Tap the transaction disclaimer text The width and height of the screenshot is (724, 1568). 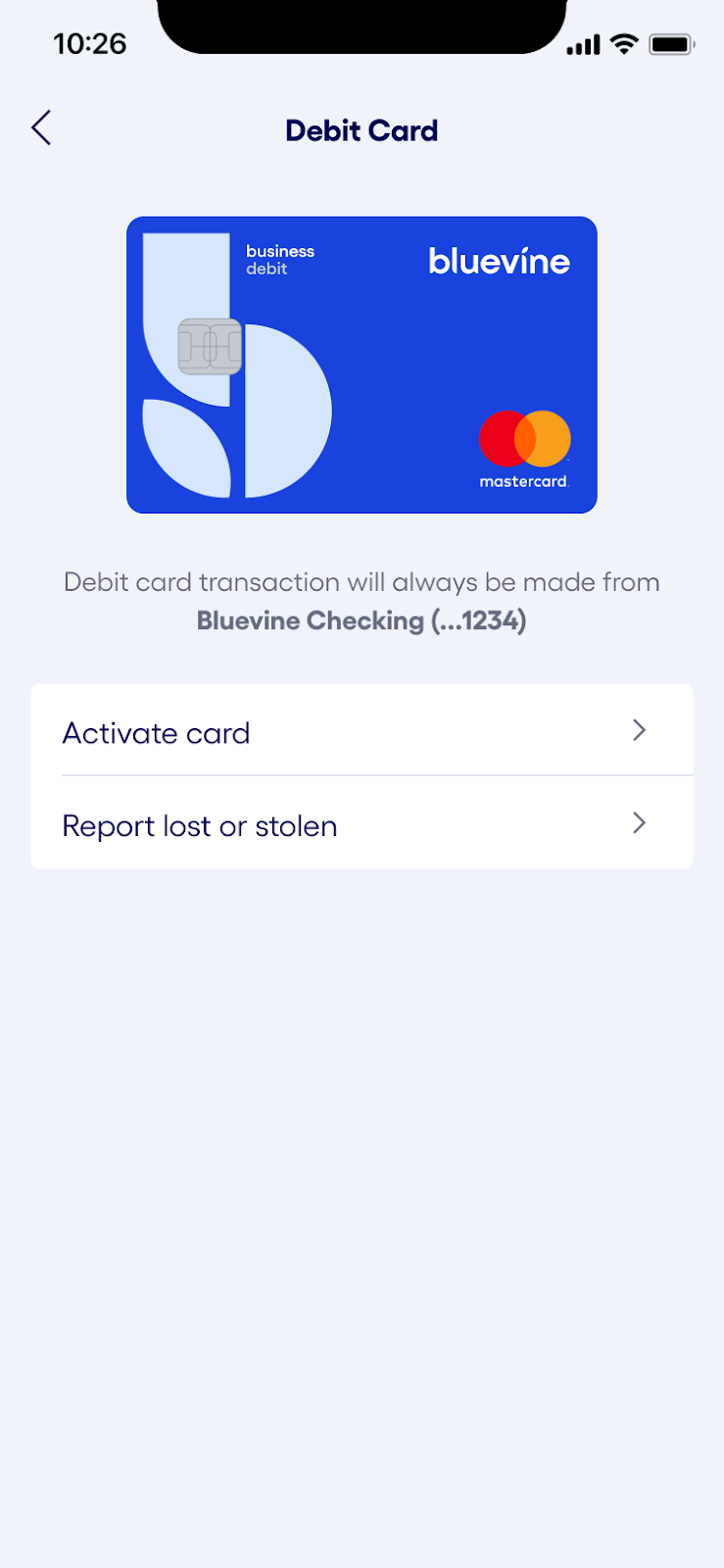(362, 581)
